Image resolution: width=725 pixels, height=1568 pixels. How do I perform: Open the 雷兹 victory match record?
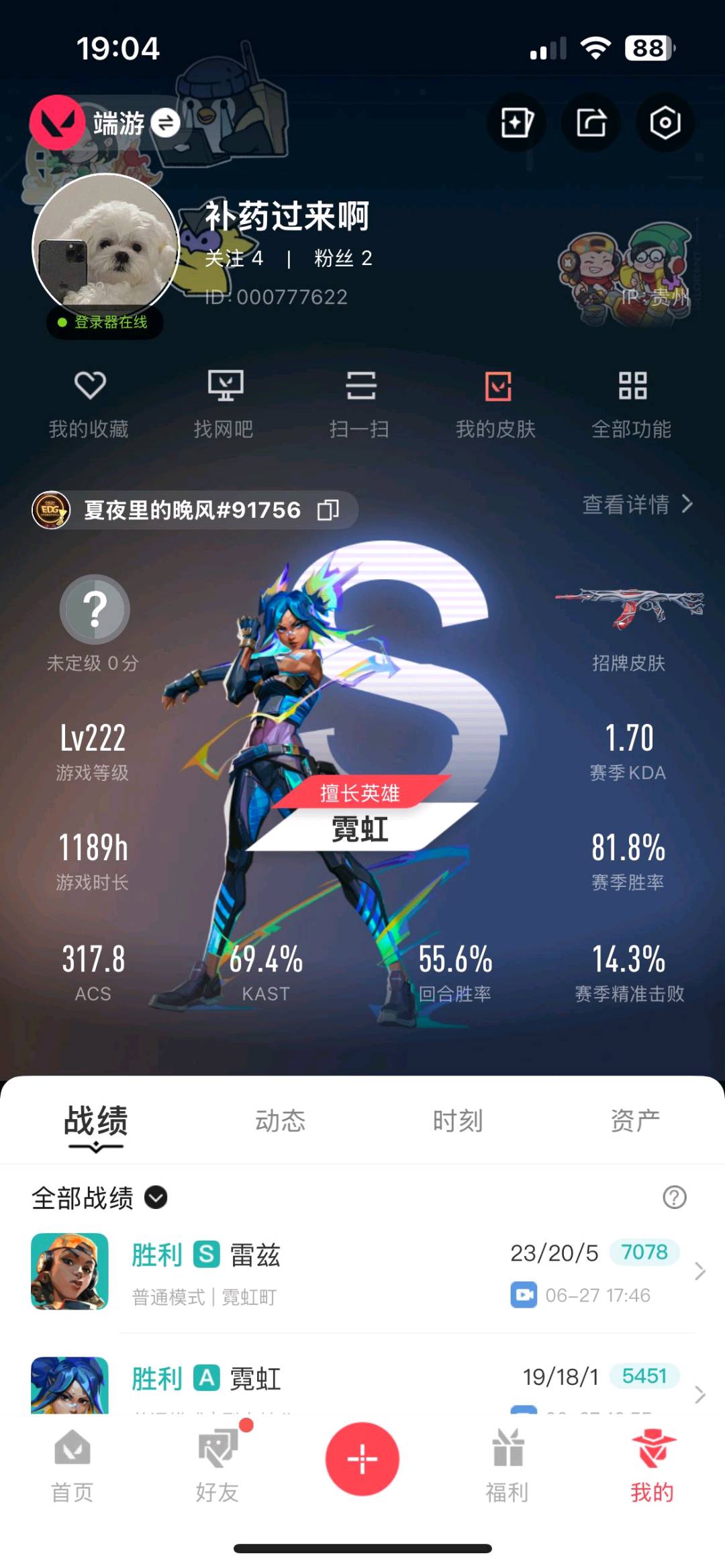pos(362,1271)
